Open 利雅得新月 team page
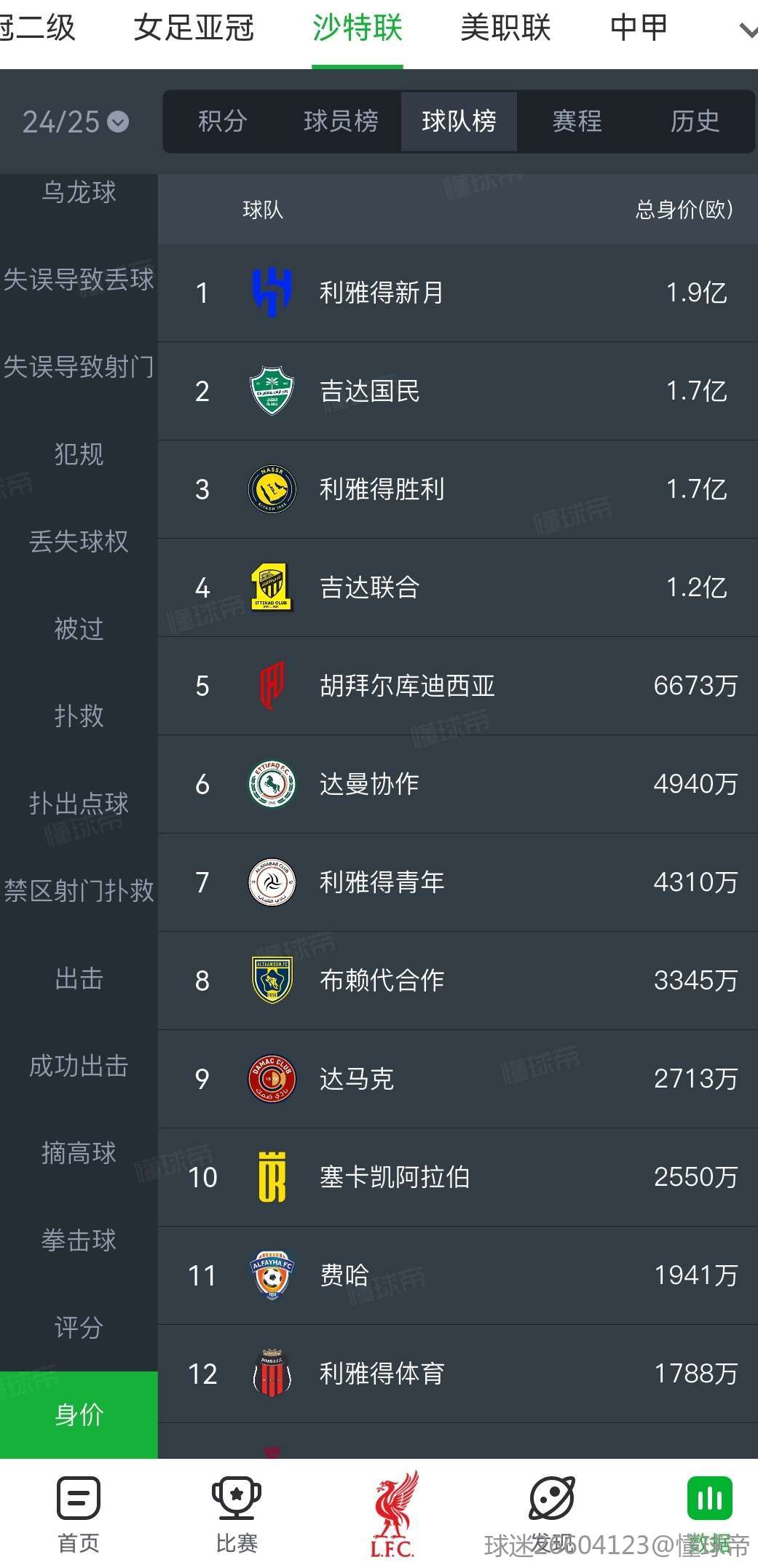Image resolution: width=758 pixels, height=1568 pixels. pos(458,293)
